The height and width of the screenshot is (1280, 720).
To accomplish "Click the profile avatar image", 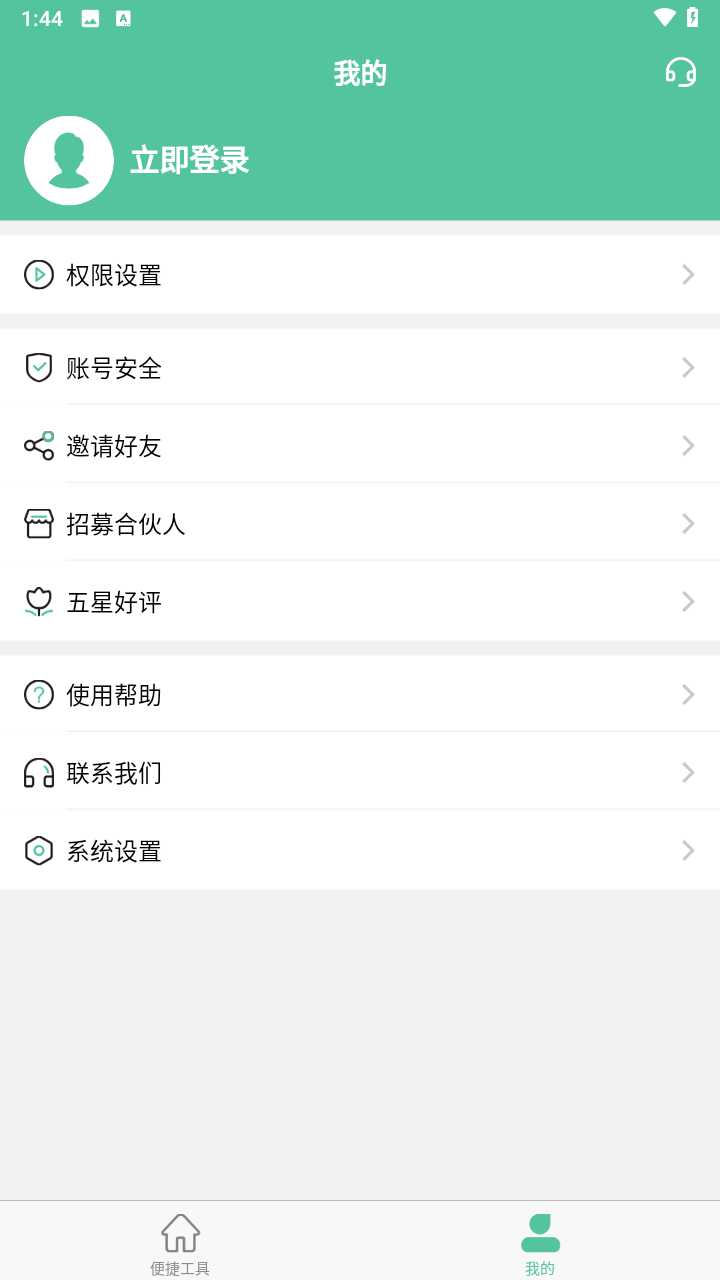I will [69, 160].
